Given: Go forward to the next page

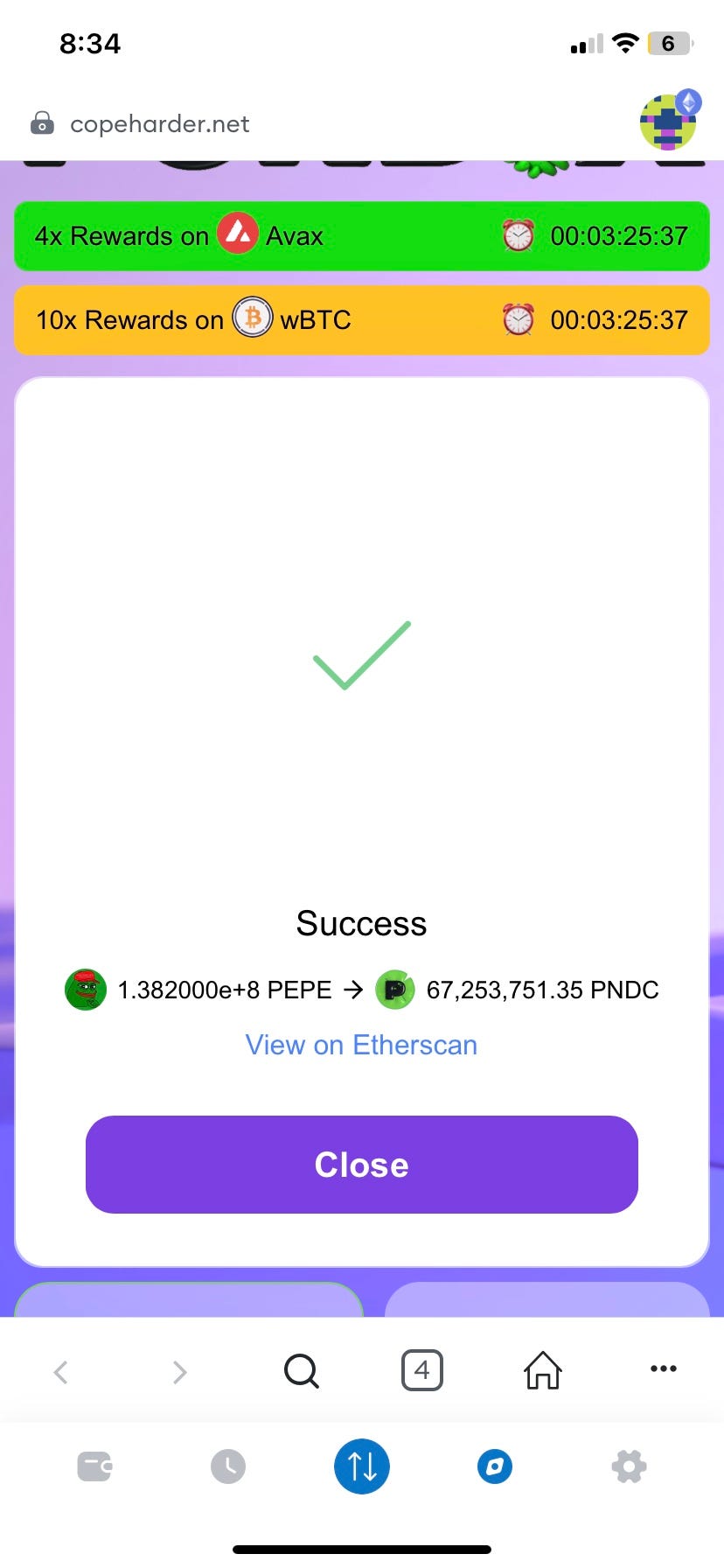Looking at the screenshot, I should point(179,1371).
